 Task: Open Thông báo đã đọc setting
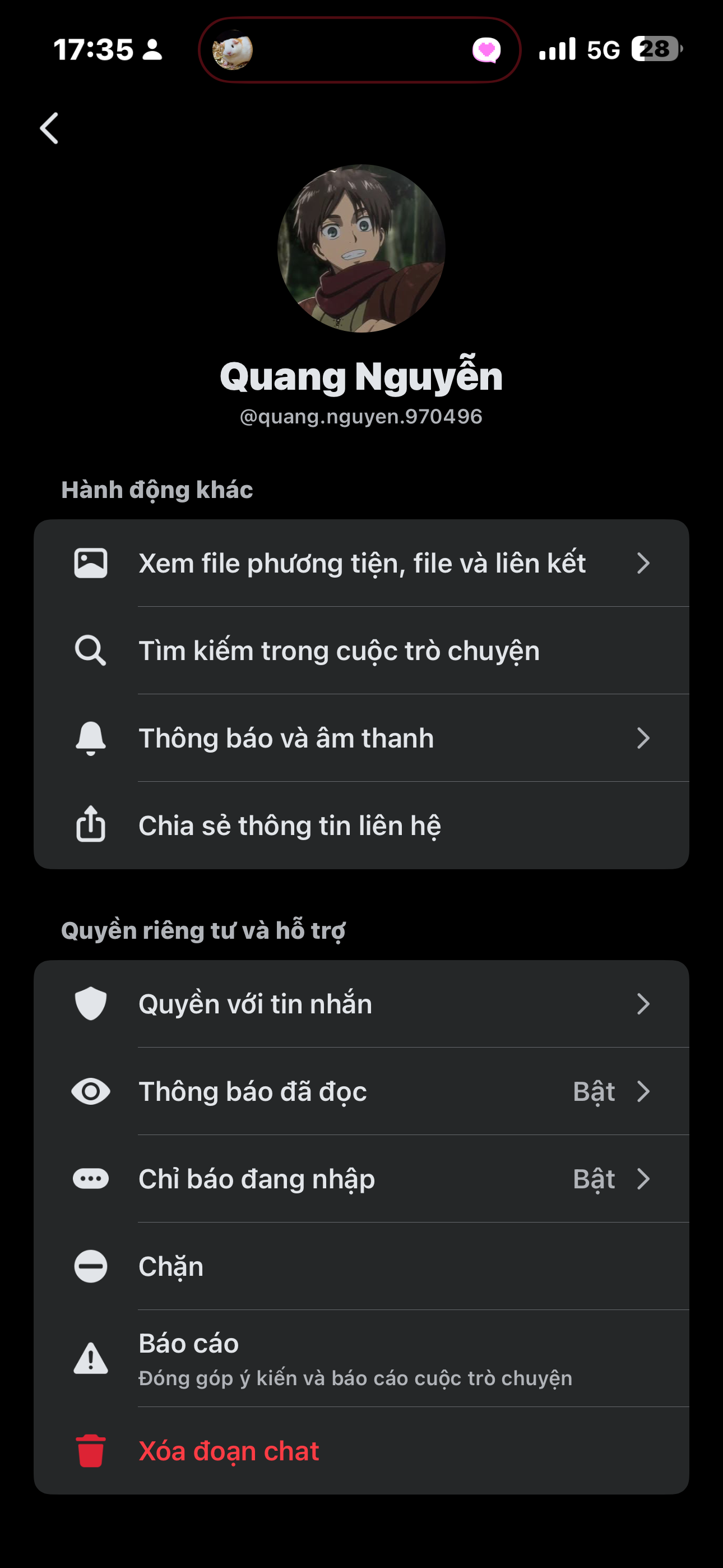[x=361, y=1091]
